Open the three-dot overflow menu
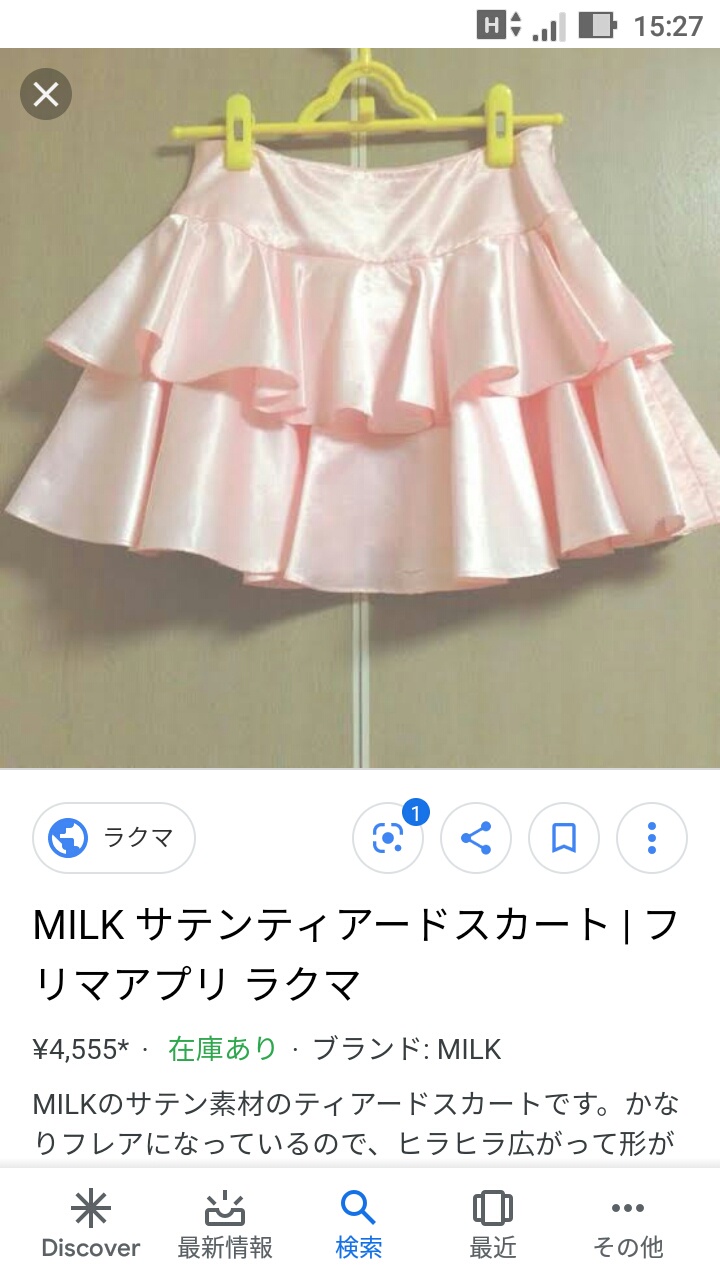Viewport: 720px width, 1280px height. coord(652,838)
